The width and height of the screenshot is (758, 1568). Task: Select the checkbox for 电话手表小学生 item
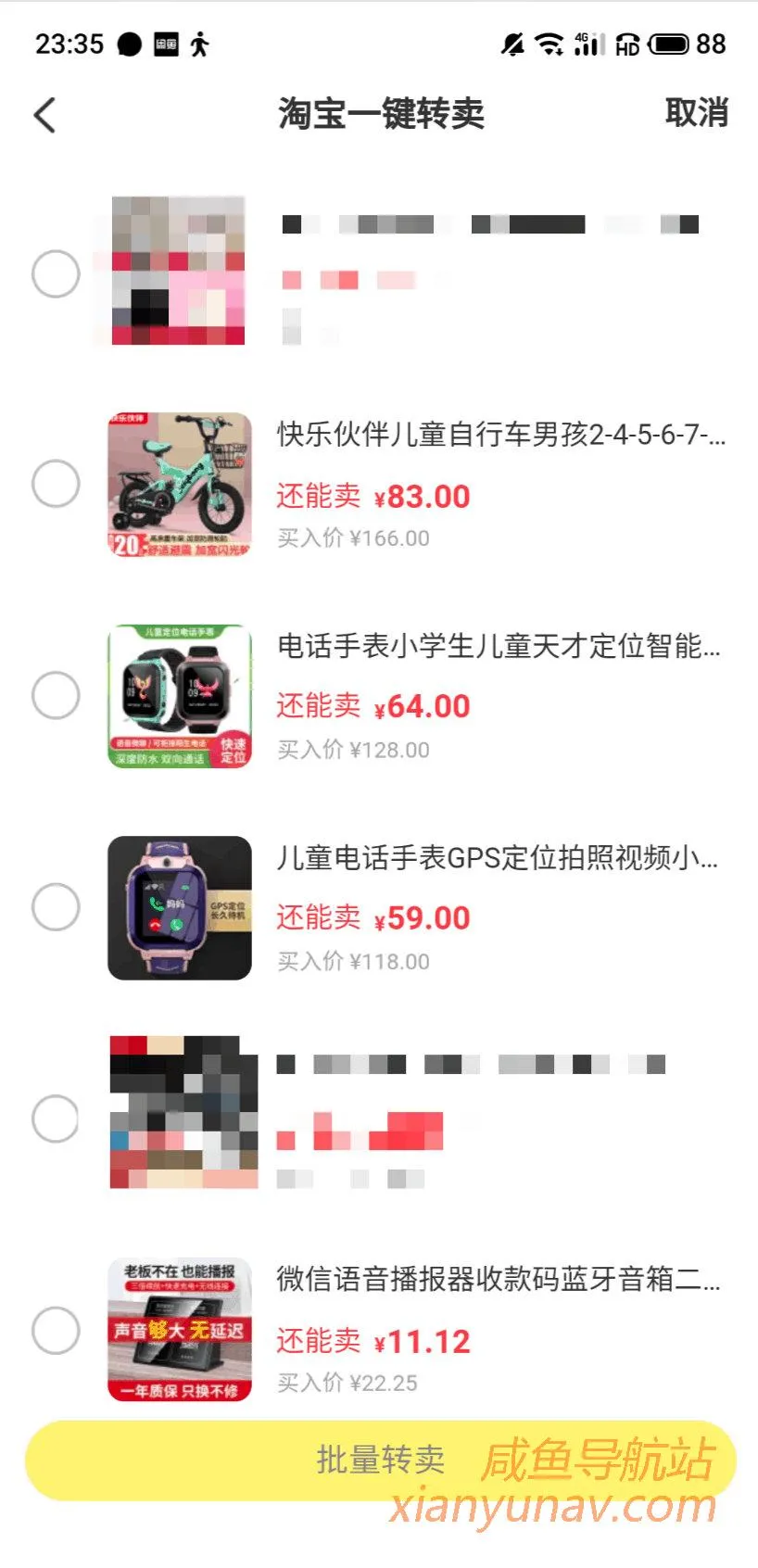coord(55,694)
